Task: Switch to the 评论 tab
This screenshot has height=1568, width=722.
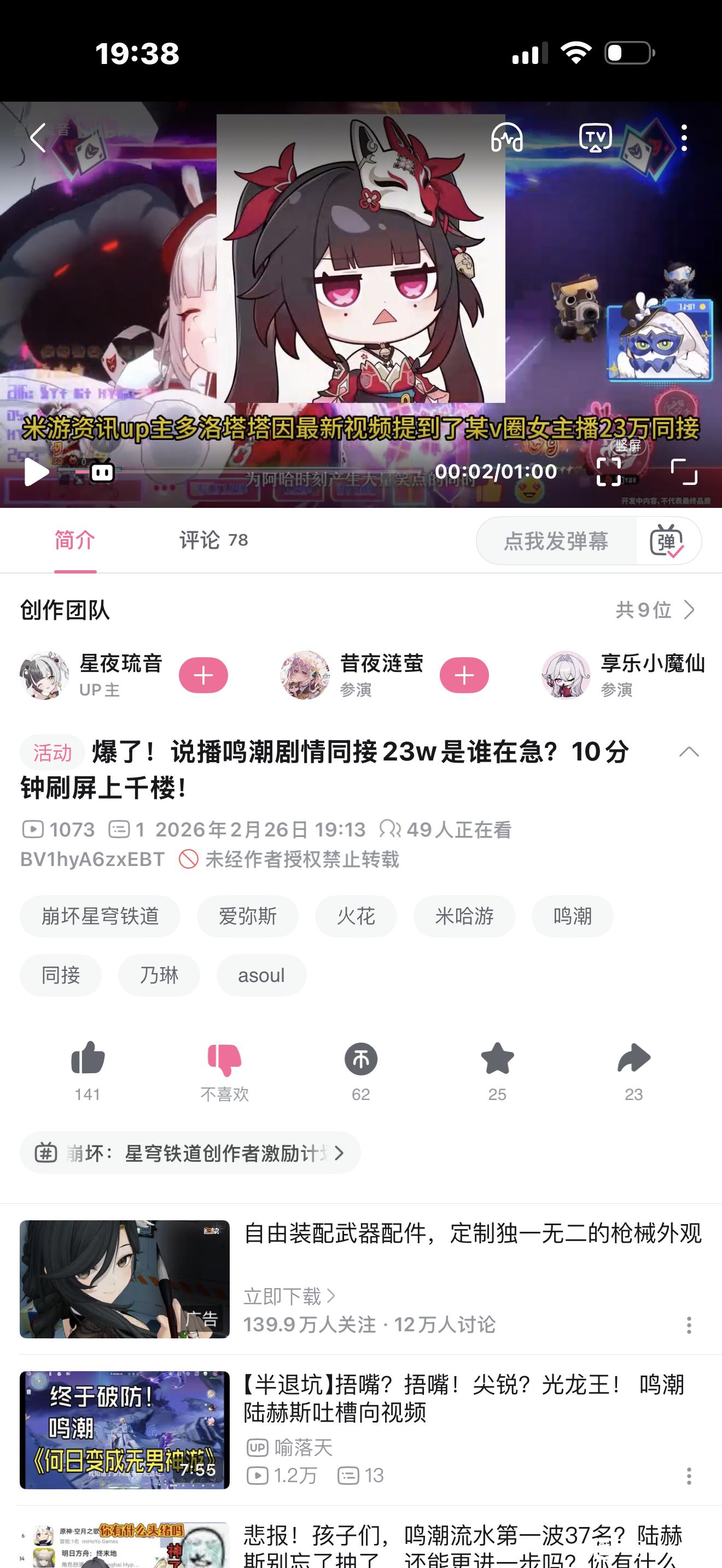Action: tap(213, 540)
